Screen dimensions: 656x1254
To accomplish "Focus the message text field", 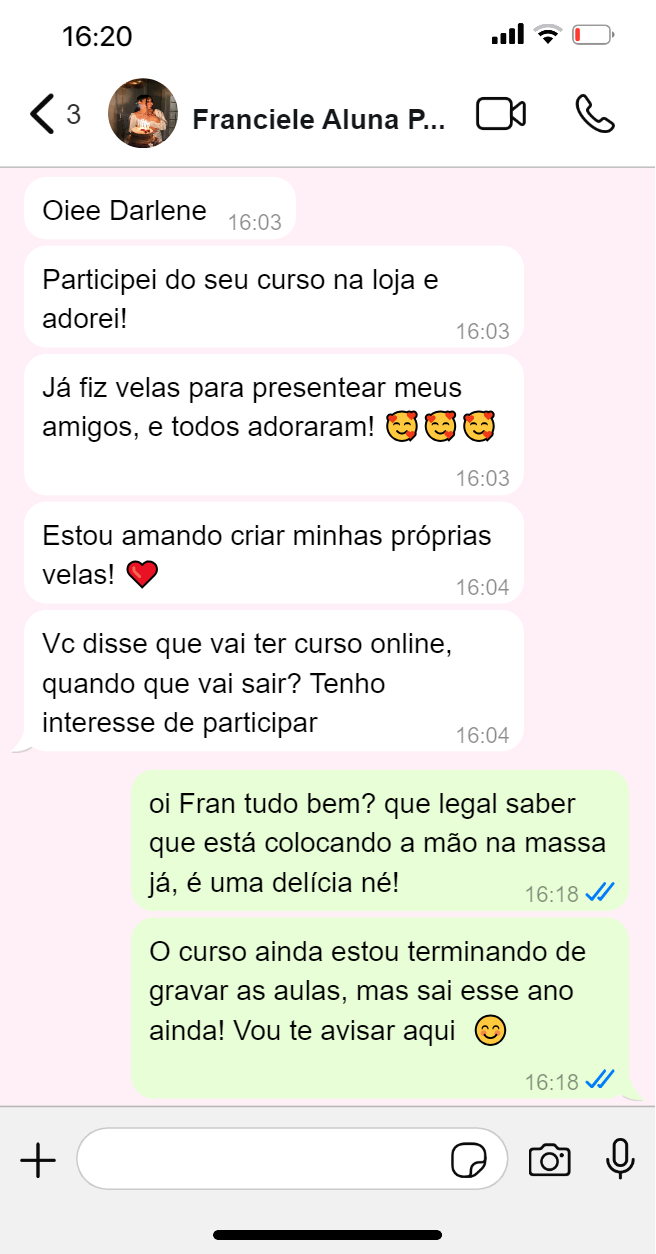I will coord(260,1159).
